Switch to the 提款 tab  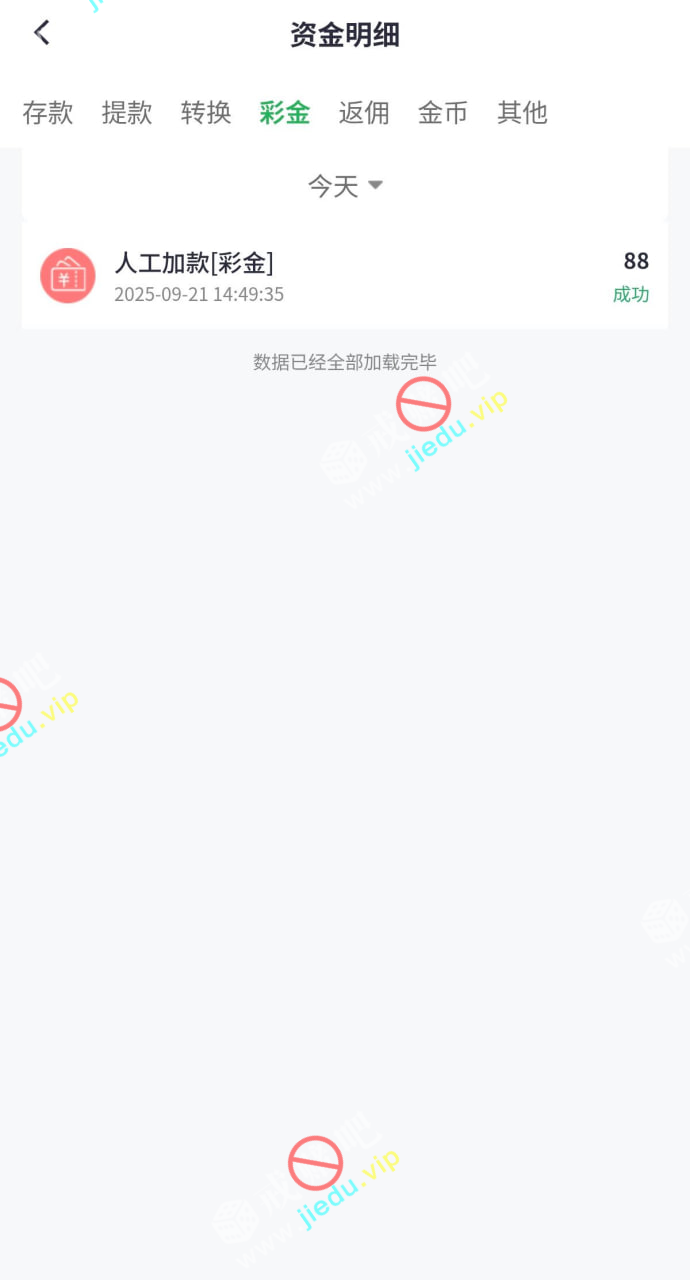127,113
